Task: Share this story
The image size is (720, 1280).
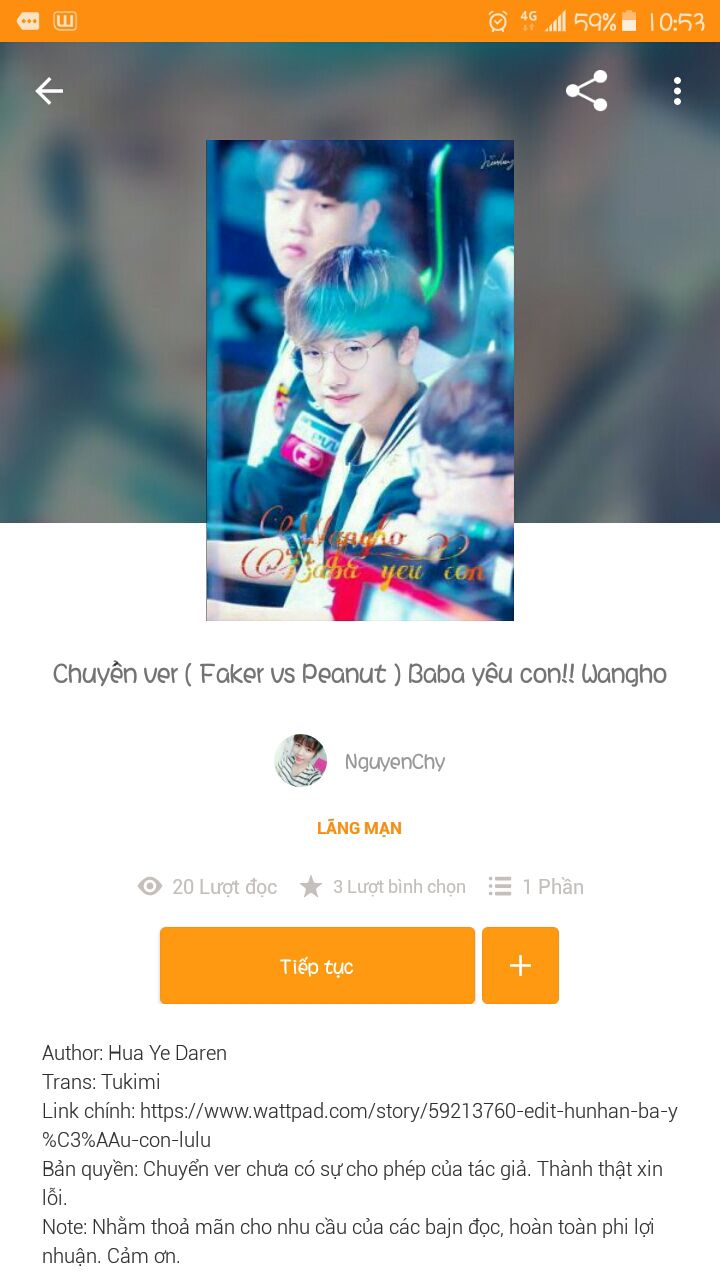Action: point(587,91)
